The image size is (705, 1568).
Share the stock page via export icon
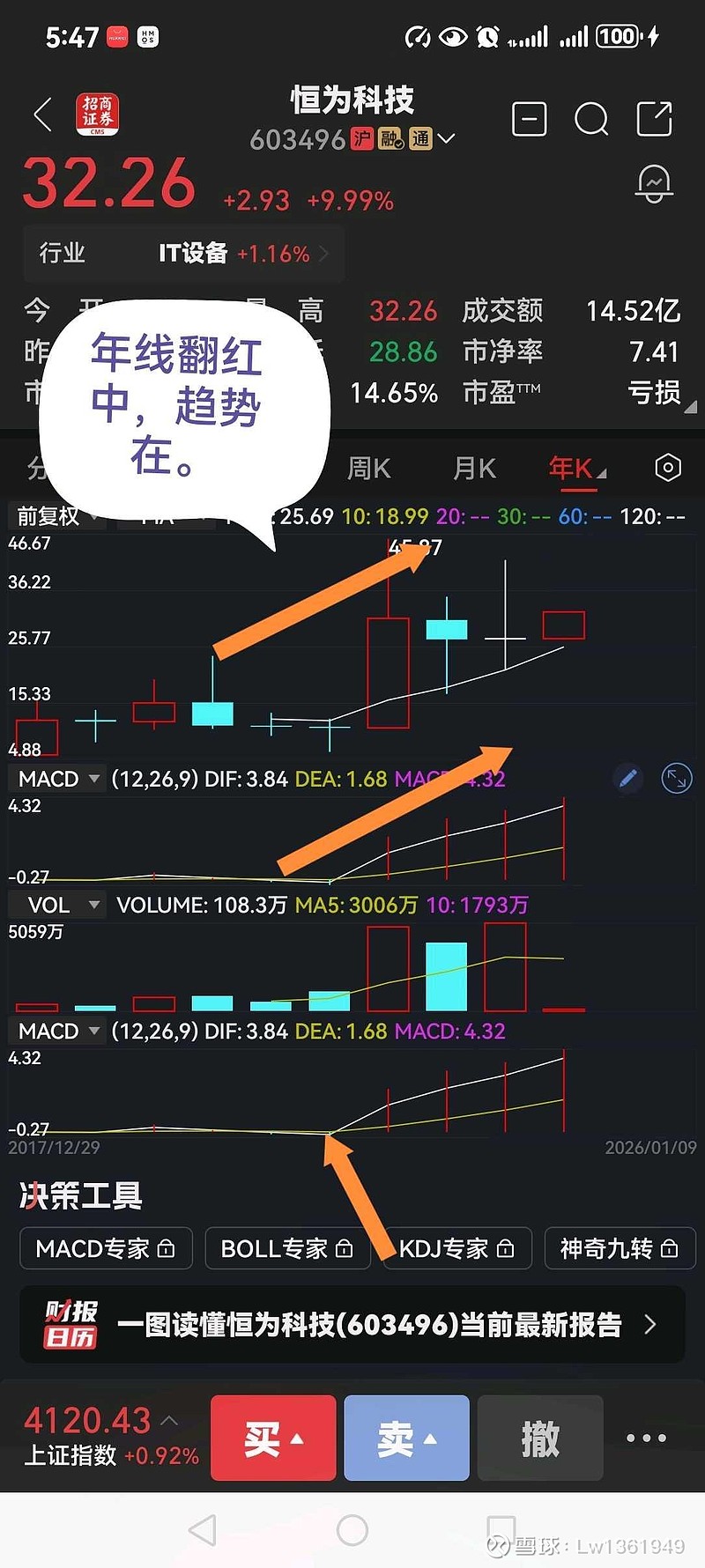coord(653,117)
